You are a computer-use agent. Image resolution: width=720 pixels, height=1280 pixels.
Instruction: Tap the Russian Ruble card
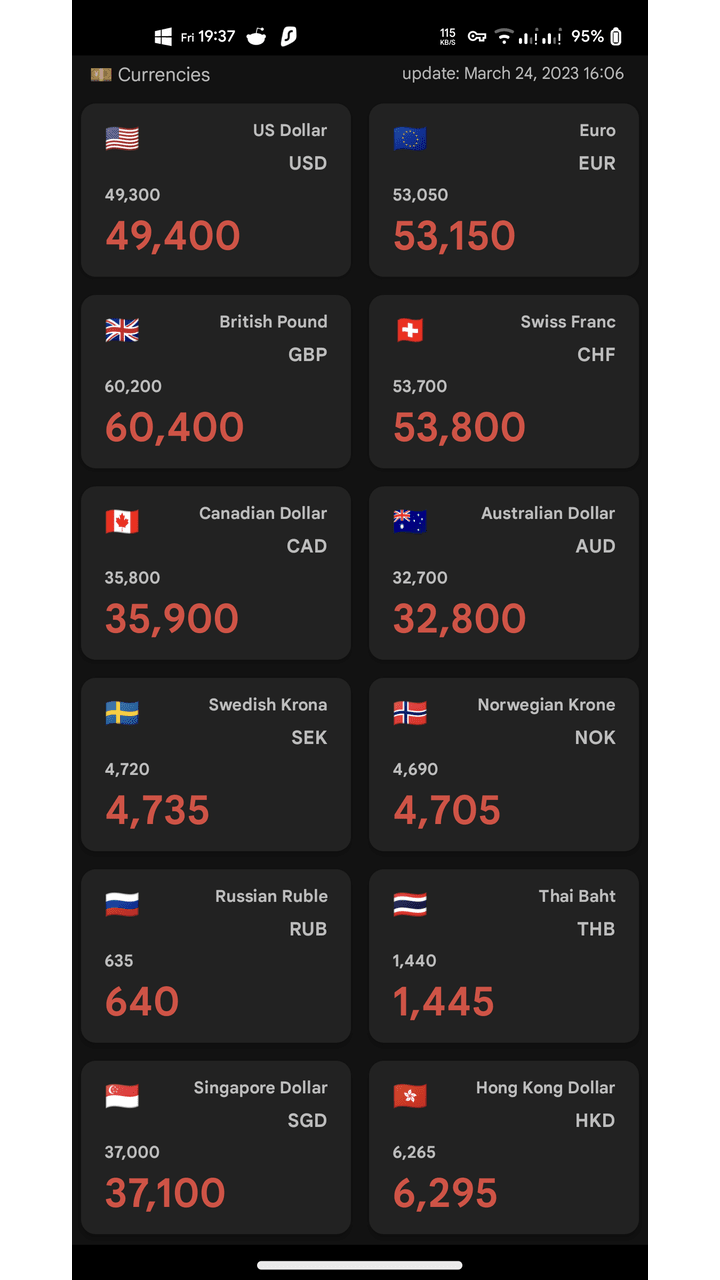pyautogui.click(x=216, y=956)
